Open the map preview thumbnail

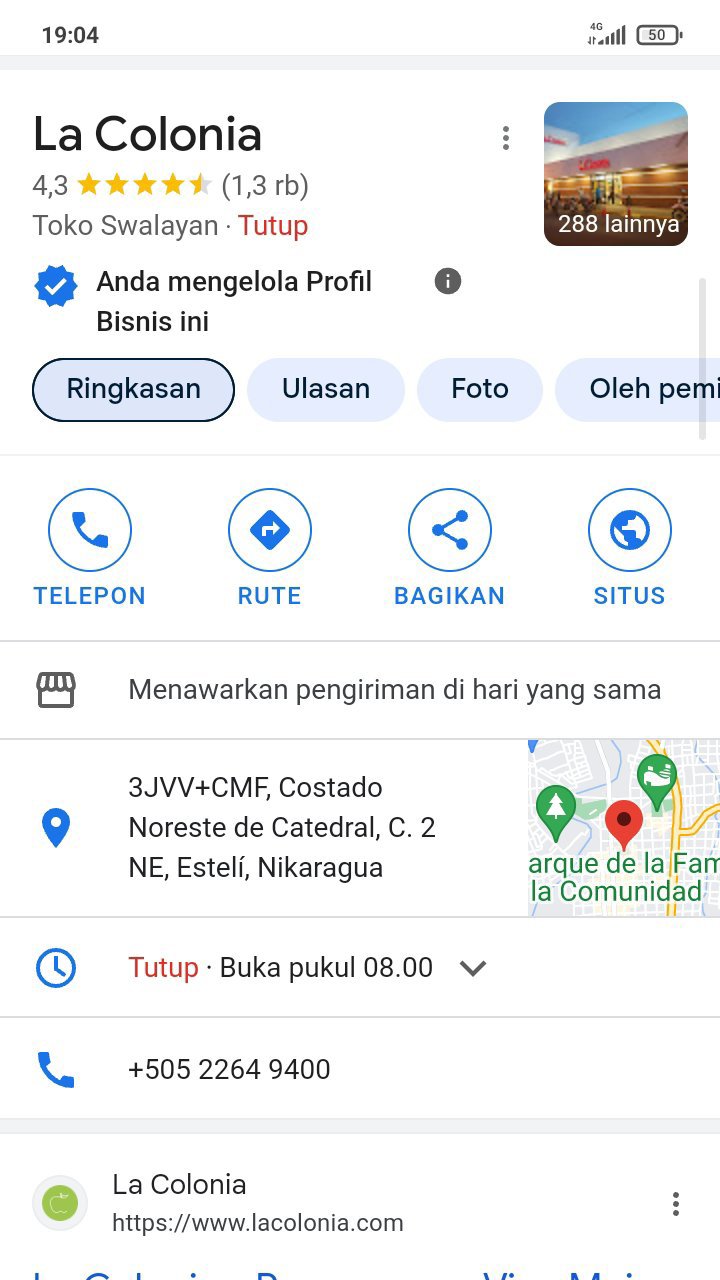624,828
